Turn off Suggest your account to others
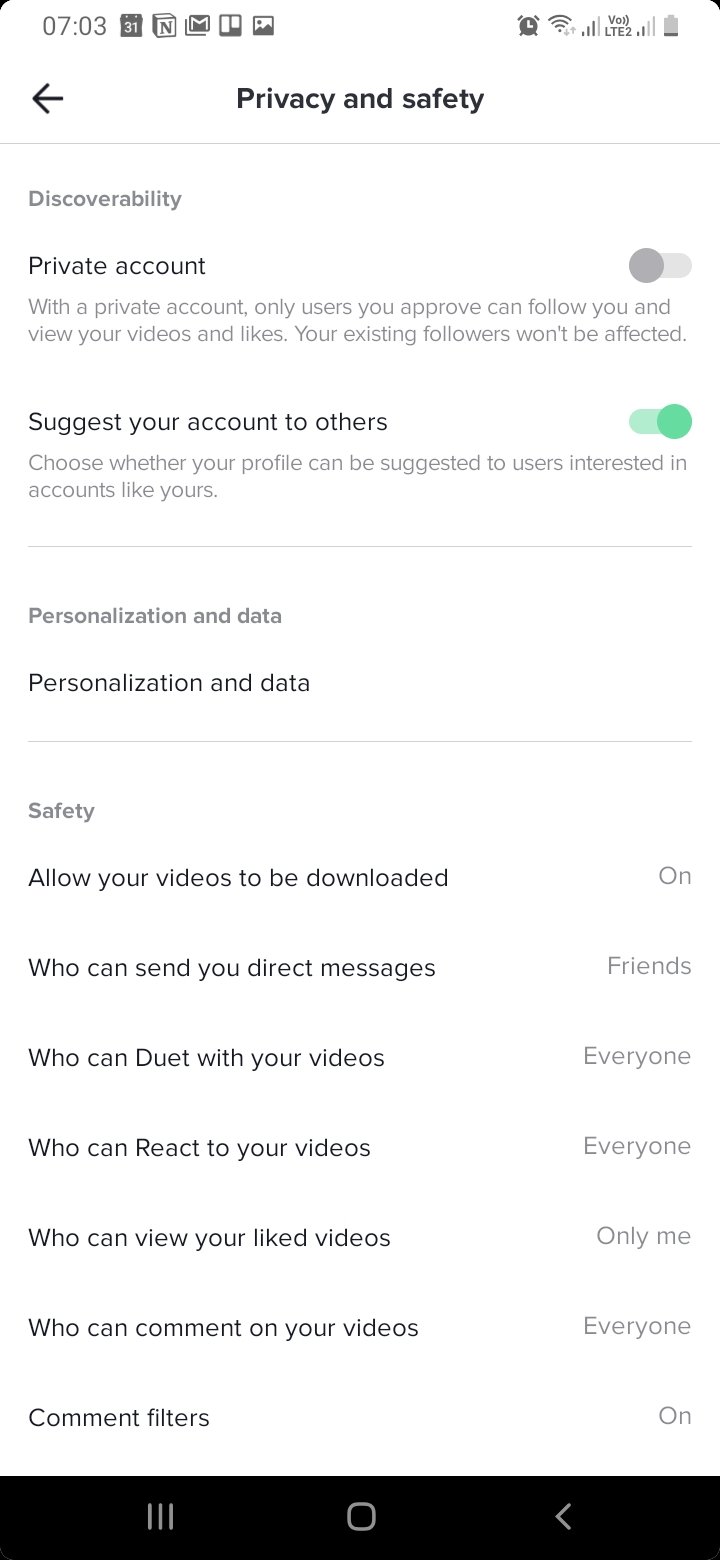720x1560 pixels. click(660, 422)
